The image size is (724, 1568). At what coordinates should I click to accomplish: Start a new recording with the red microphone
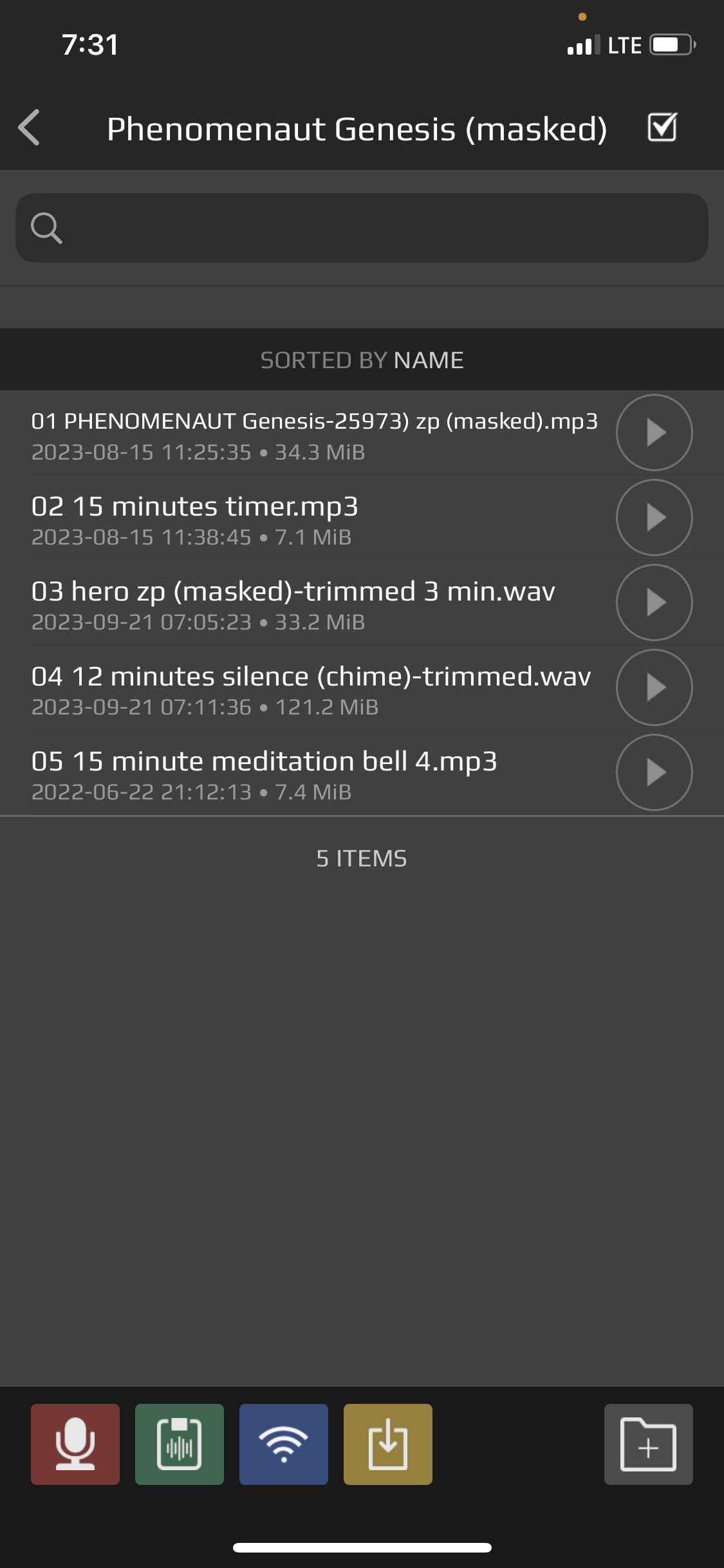(x=75, y=1444)
